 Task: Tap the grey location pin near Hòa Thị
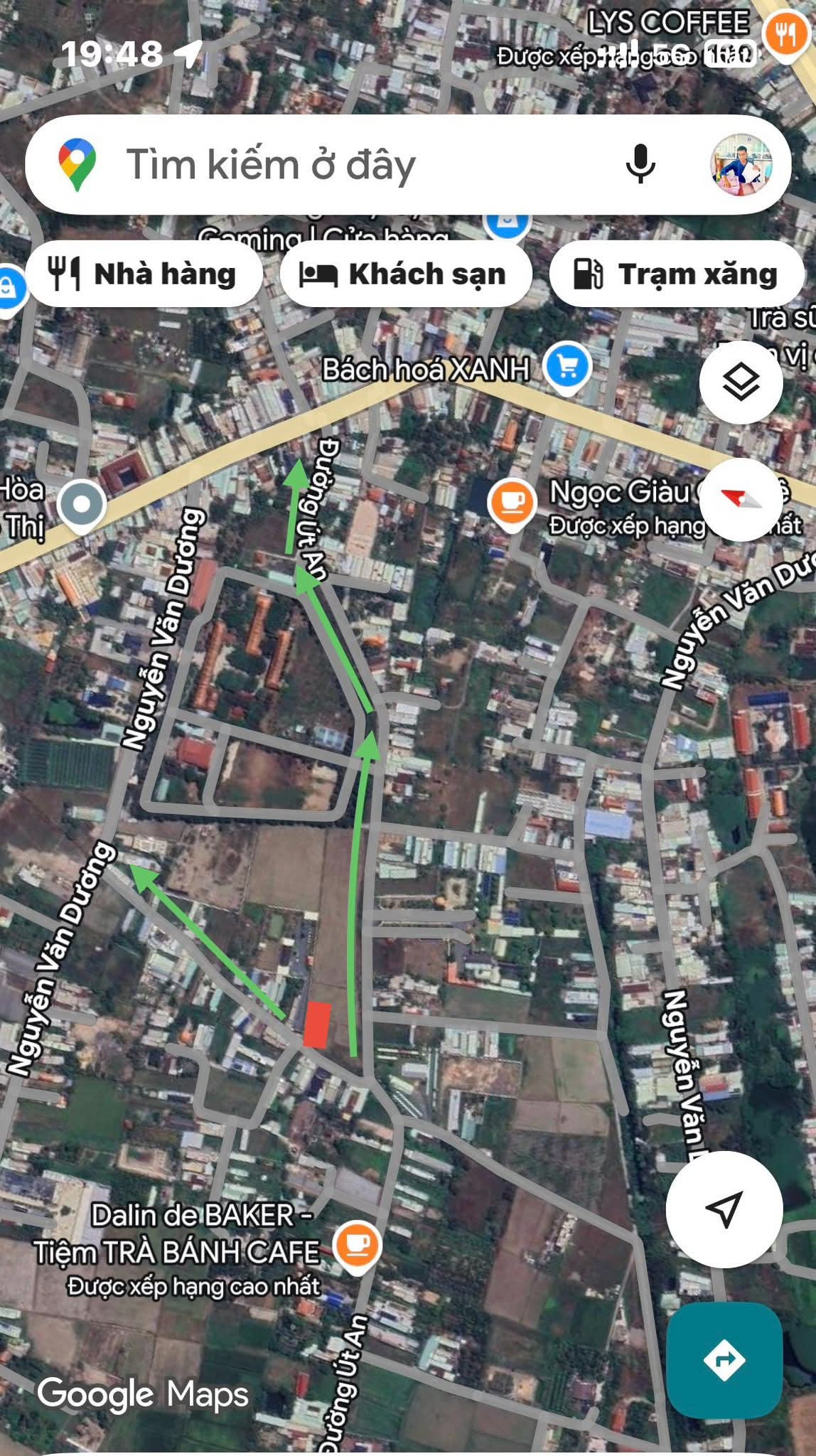pos(82,505)
